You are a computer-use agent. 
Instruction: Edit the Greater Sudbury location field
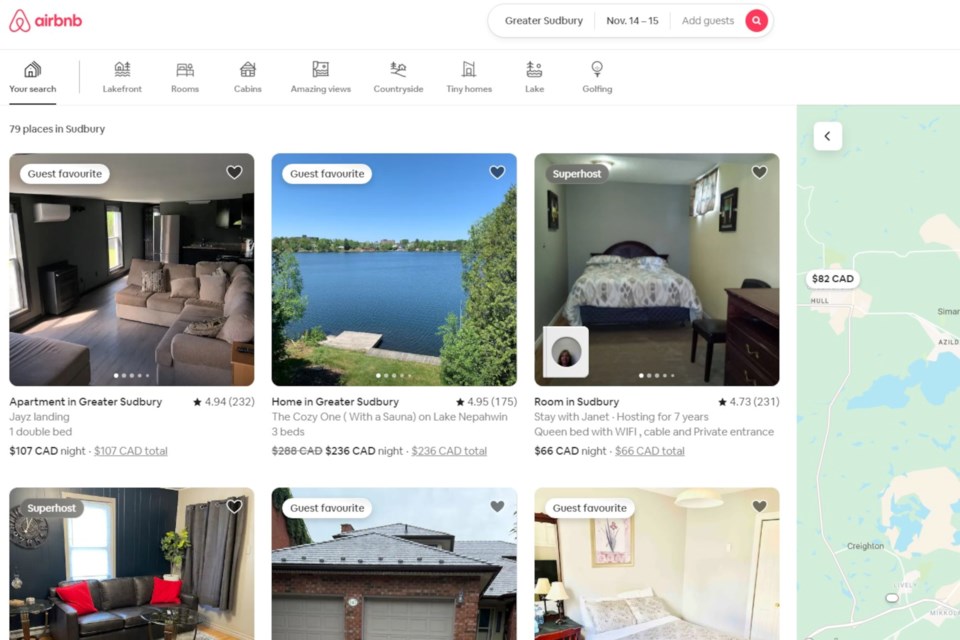[x=543, y=21]
